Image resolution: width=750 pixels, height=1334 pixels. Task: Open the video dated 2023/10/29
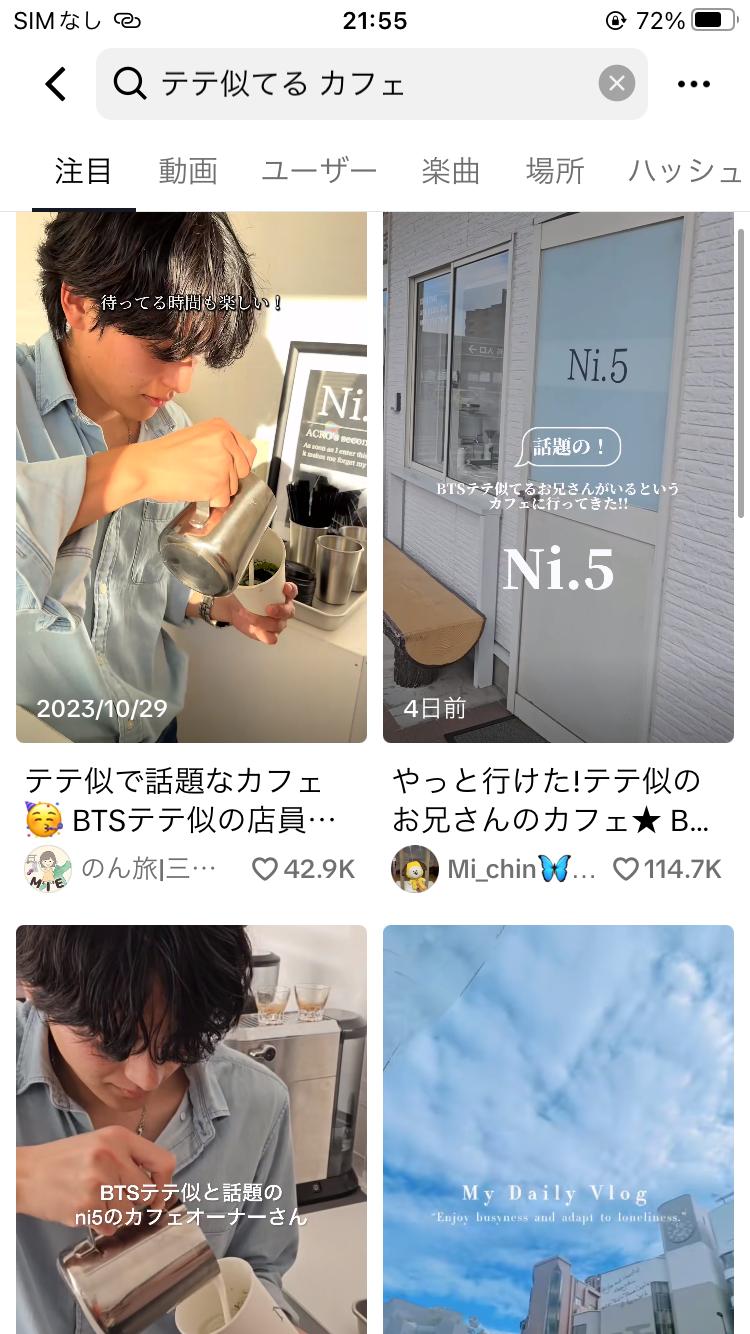[191, 477]
